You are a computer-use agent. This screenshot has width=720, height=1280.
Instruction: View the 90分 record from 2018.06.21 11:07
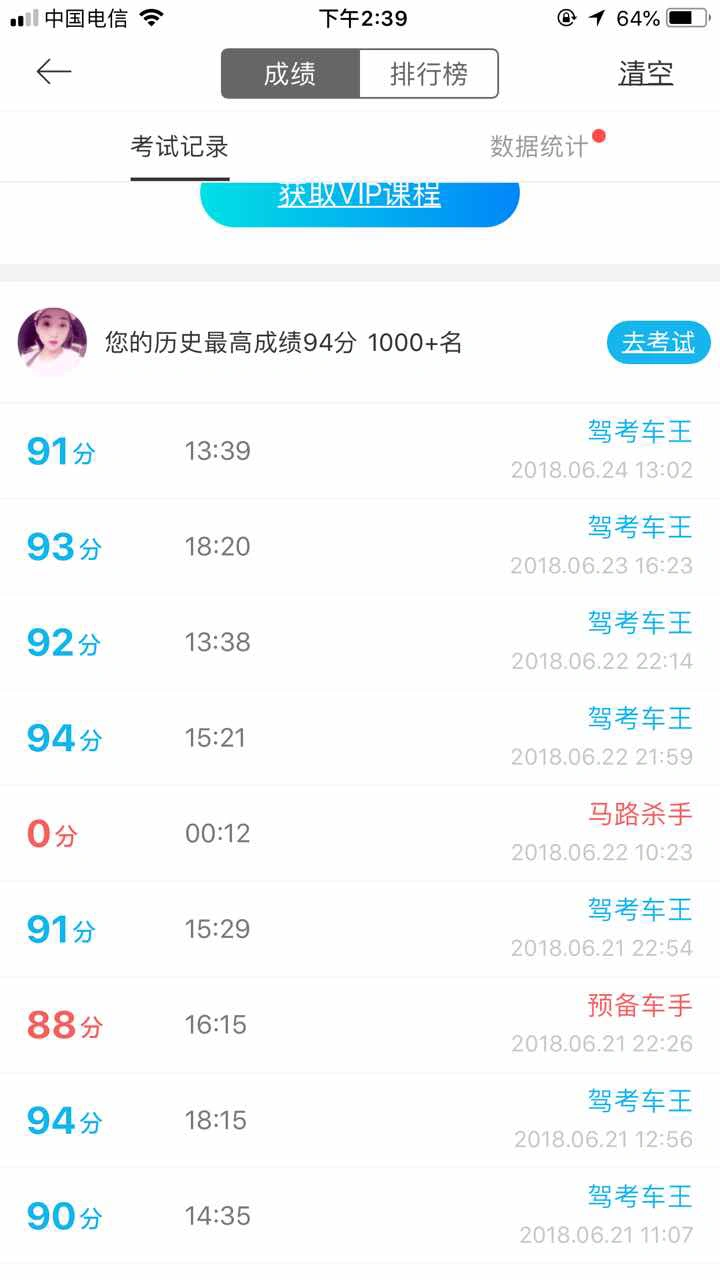tap(360, 1216)
